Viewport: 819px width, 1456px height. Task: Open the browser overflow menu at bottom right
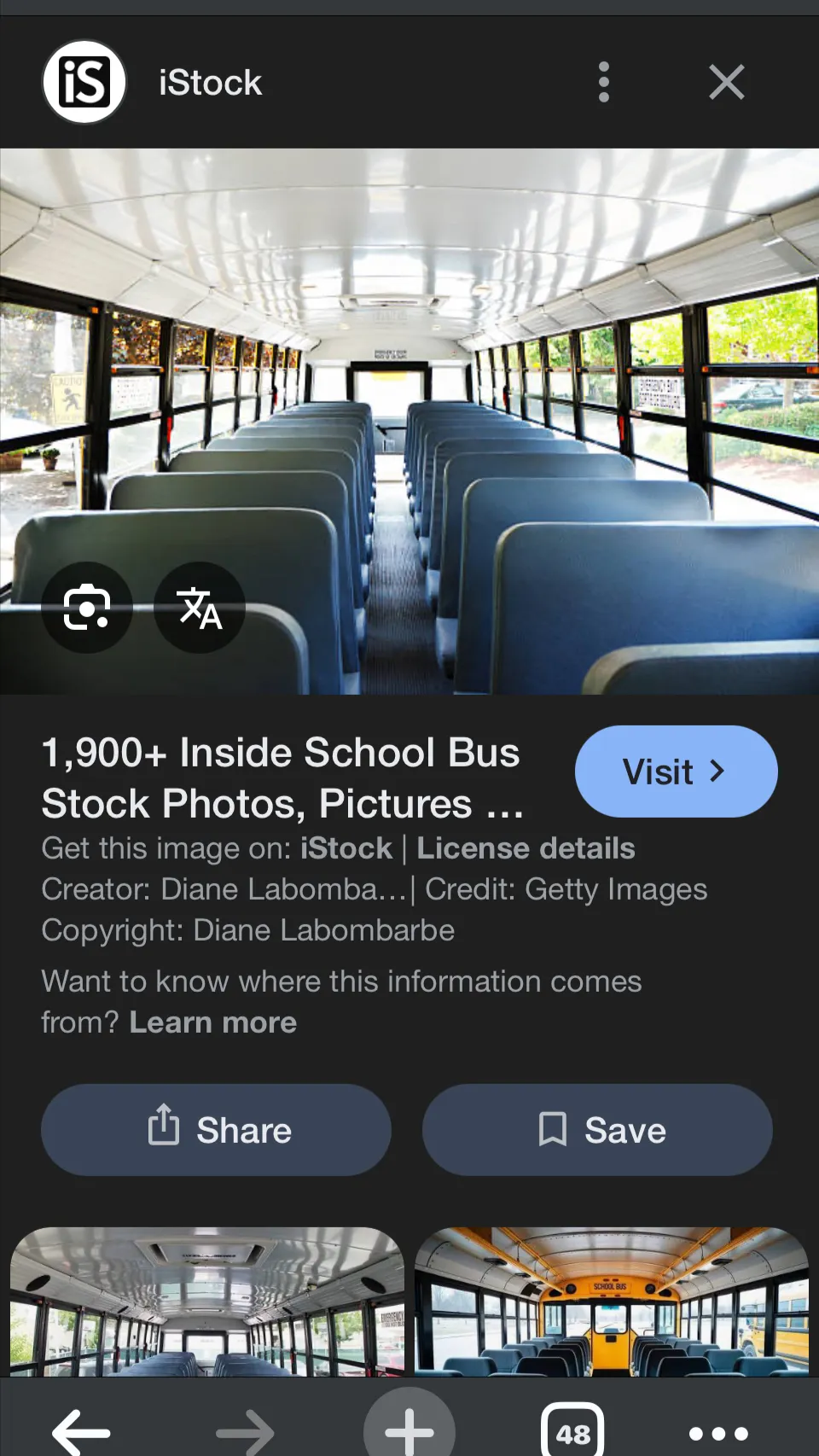click(717, 1435)
